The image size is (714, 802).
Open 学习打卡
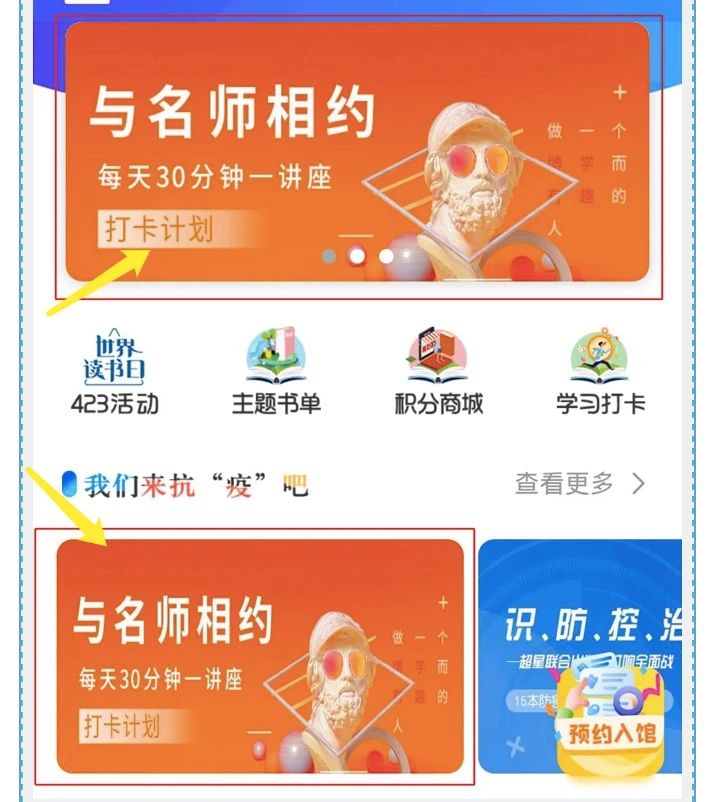600,372
